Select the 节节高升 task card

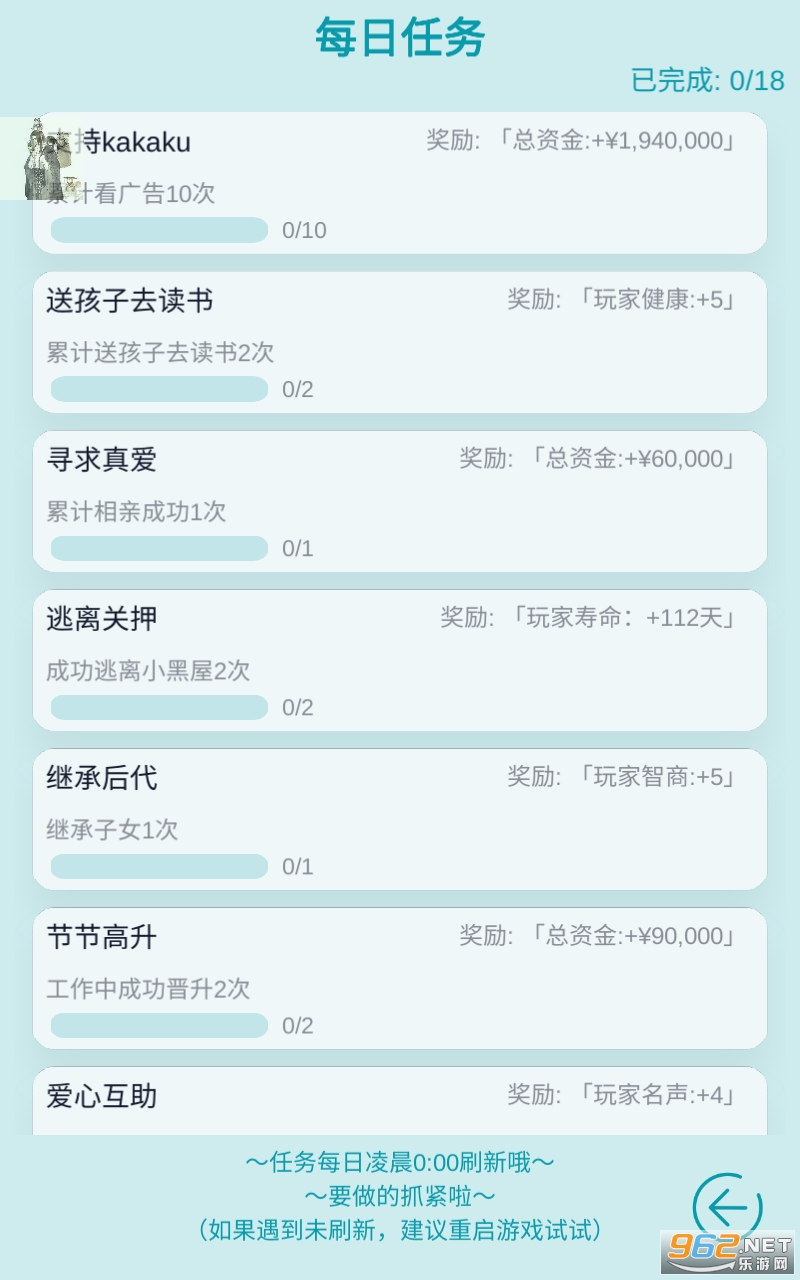click(x=400, y=978)
